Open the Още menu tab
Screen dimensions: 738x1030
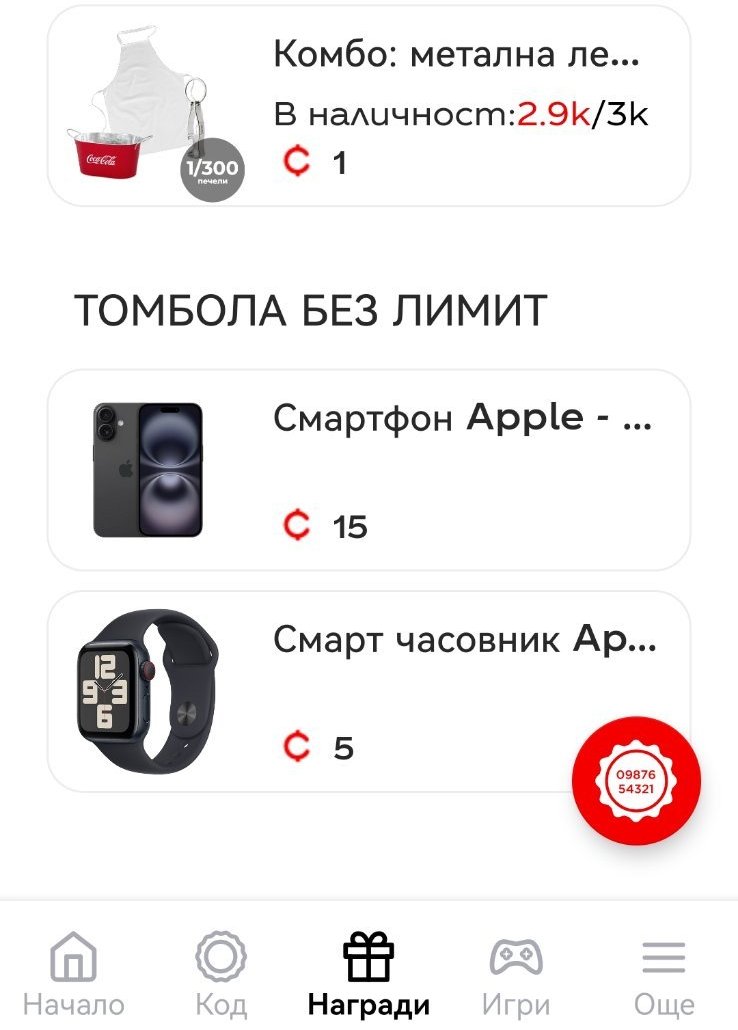pos(664,974)
